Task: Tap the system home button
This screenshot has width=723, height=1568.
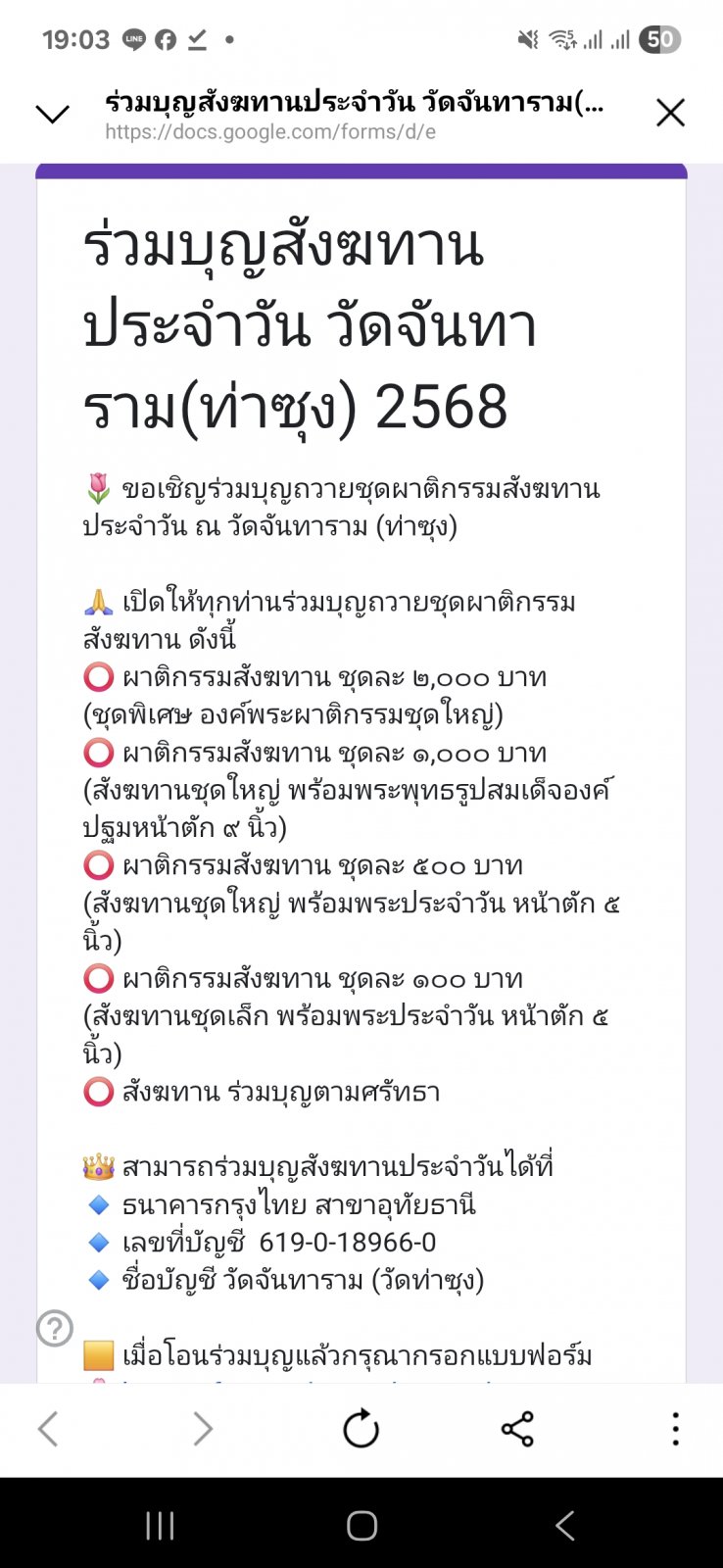Action: [361, 1525]
